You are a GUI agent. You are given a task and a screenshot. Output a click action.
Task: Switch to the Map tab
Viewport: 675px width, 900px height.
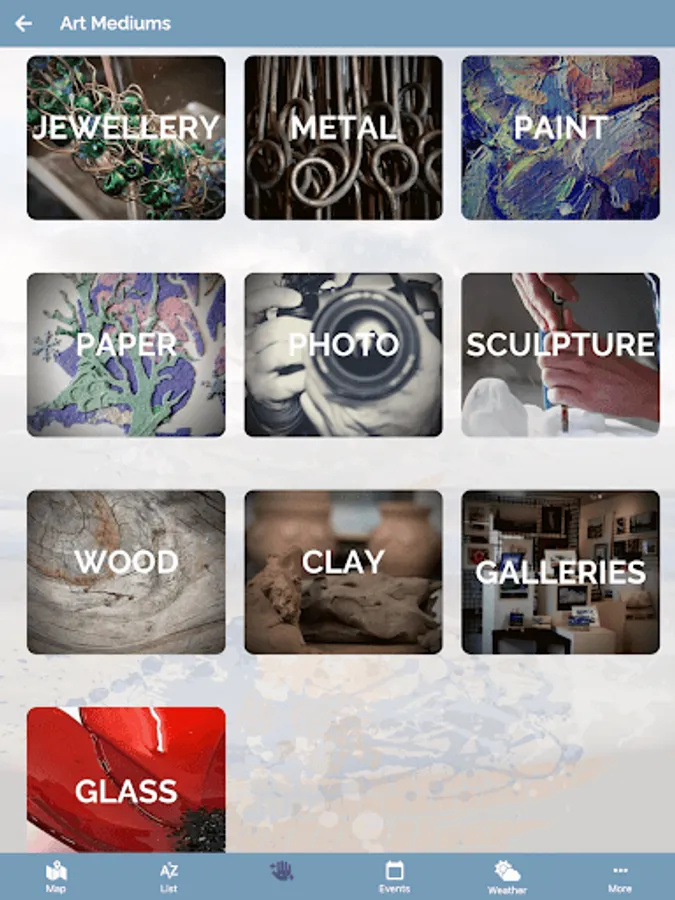coord(56,876)
